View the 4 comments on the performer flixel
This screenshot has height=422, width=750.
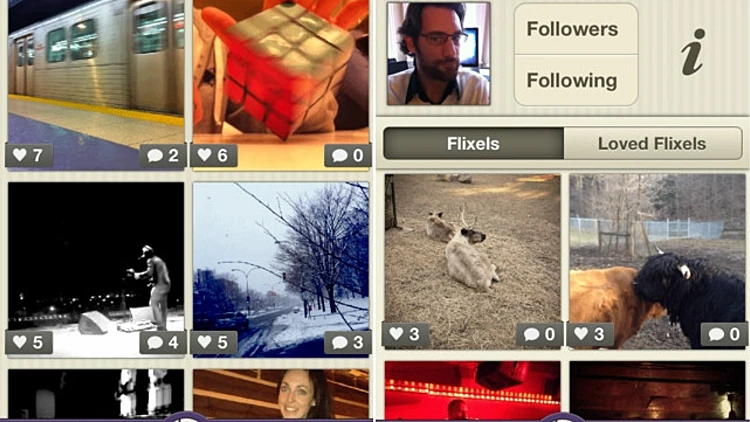point(161,343)
